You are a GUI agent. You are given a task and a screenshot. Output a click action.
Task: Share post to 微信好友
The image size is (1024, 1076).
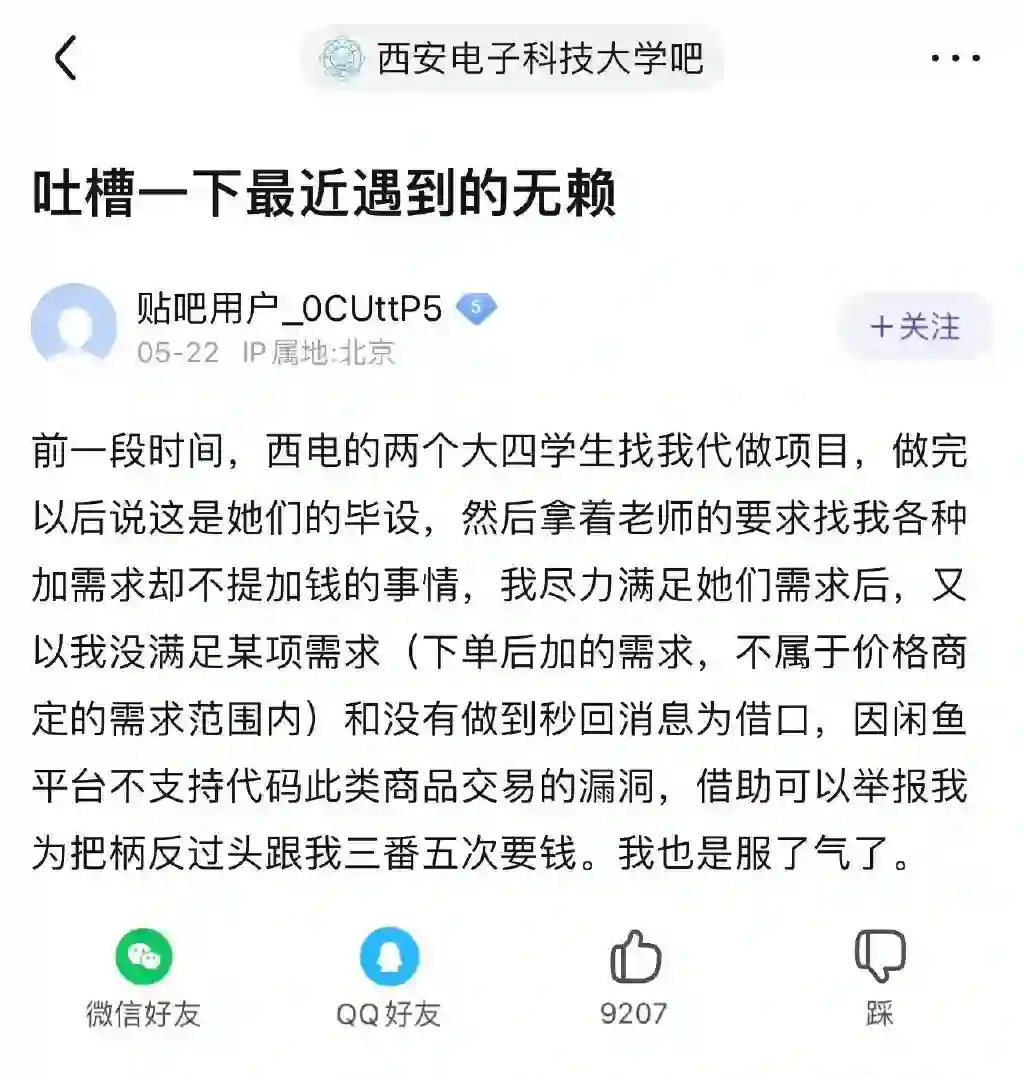click(x=143, y=957)
